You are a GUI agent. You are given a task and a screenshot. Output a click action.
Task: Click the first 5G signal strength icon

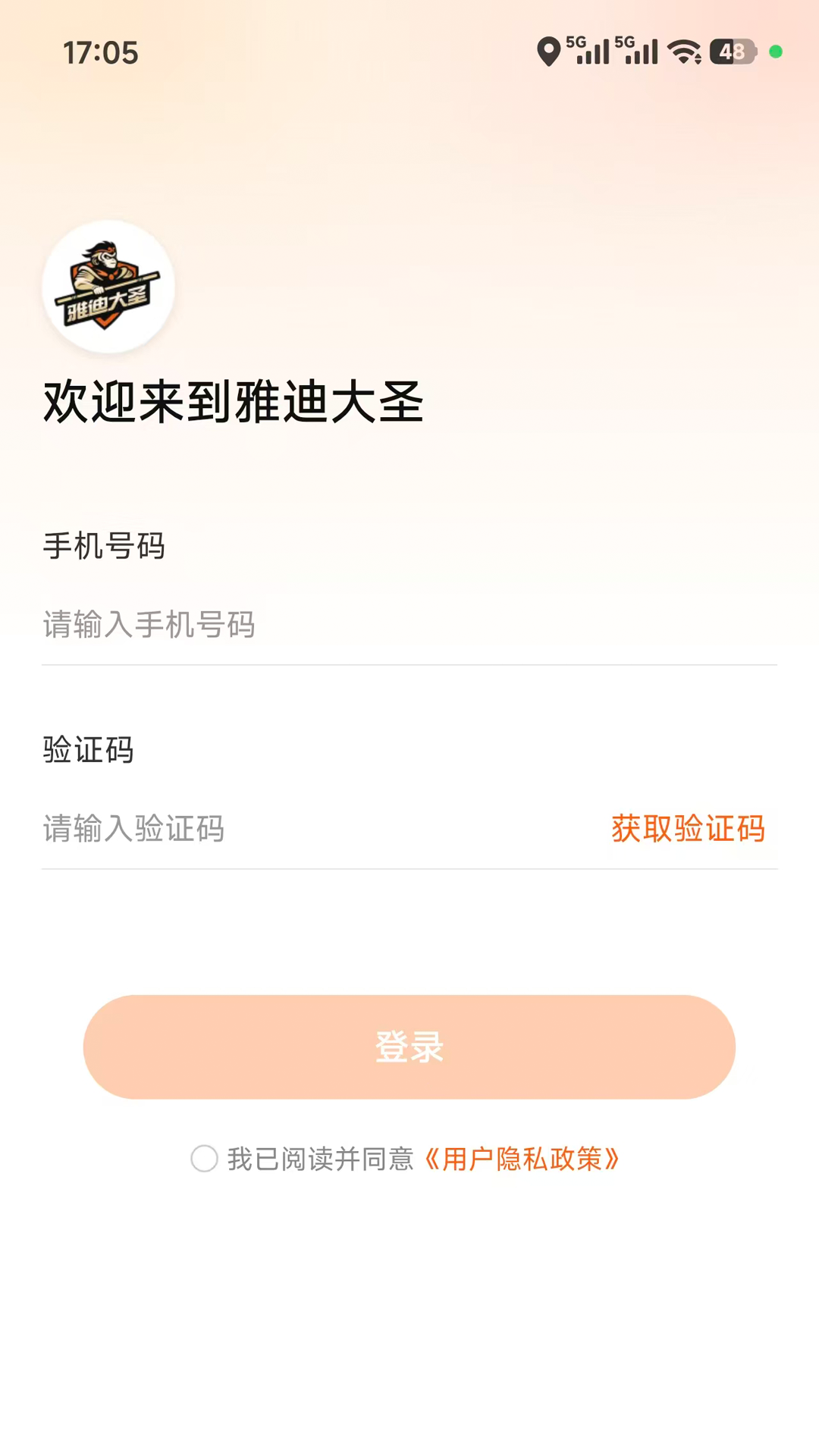(x=588, y=52)
